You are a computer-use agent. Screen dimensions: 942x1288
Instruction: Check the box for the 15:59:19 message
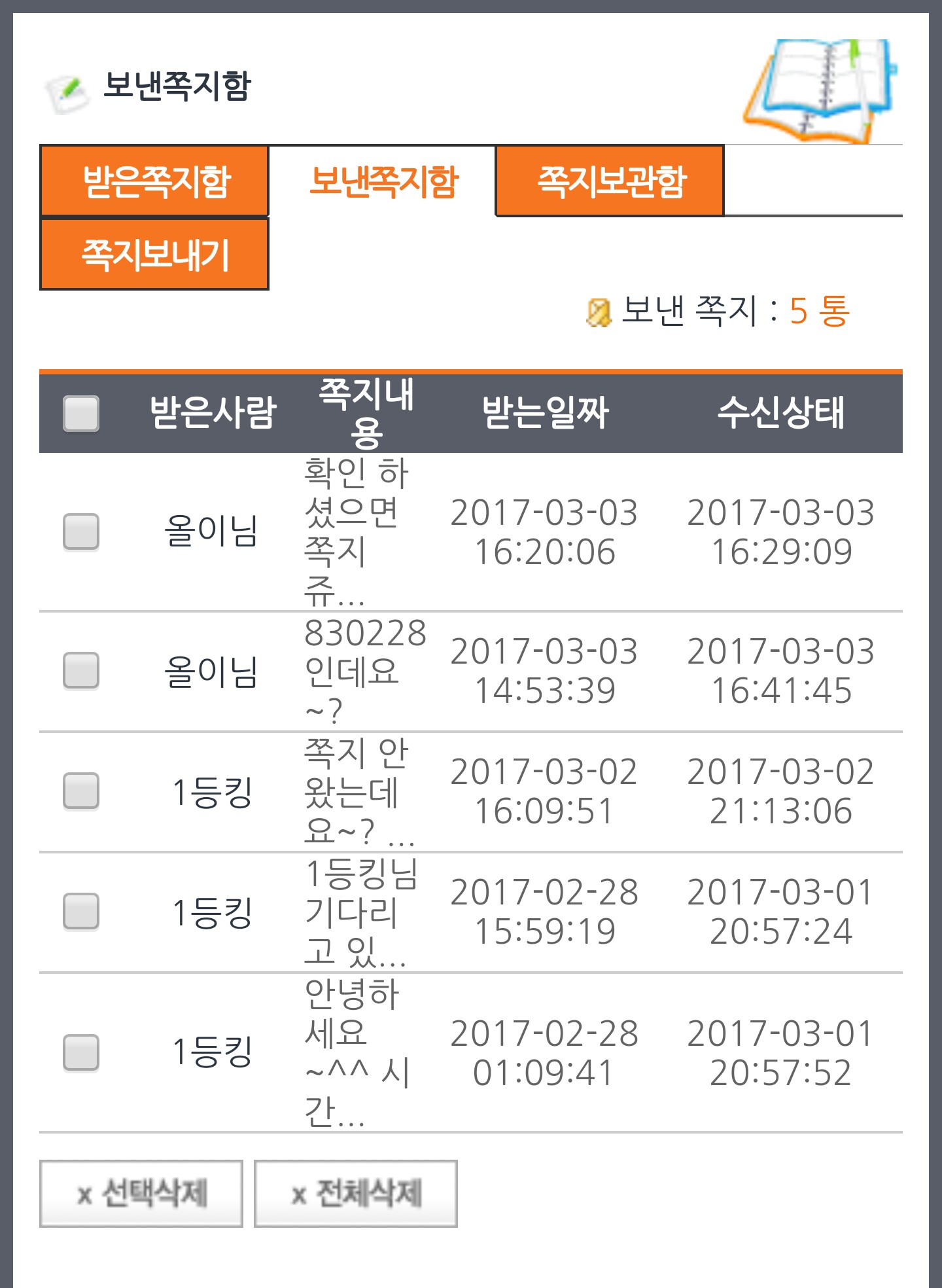pos(81,911)
